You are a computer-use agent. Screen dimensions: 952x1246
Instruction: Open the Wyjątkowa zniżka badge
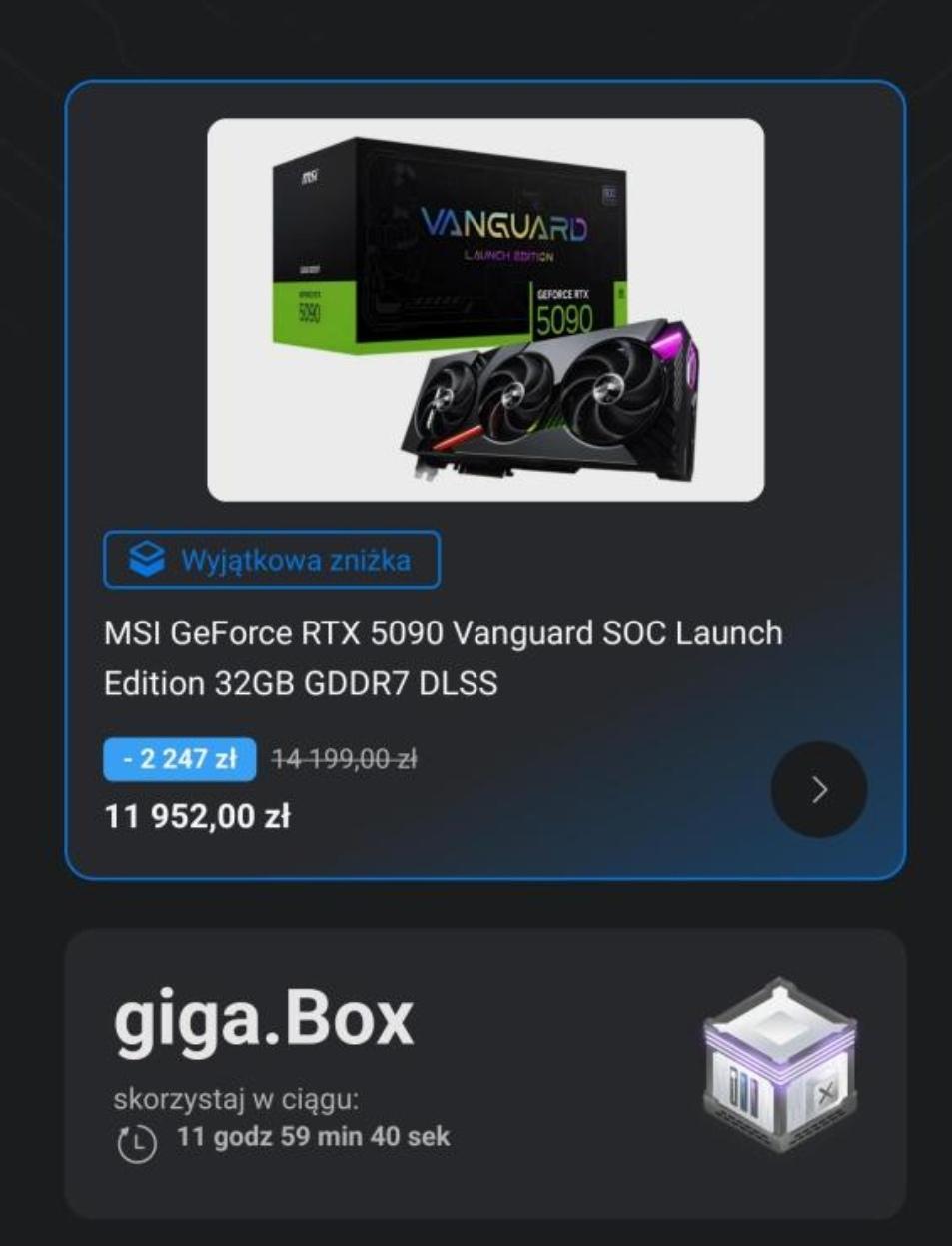point(272,560)
